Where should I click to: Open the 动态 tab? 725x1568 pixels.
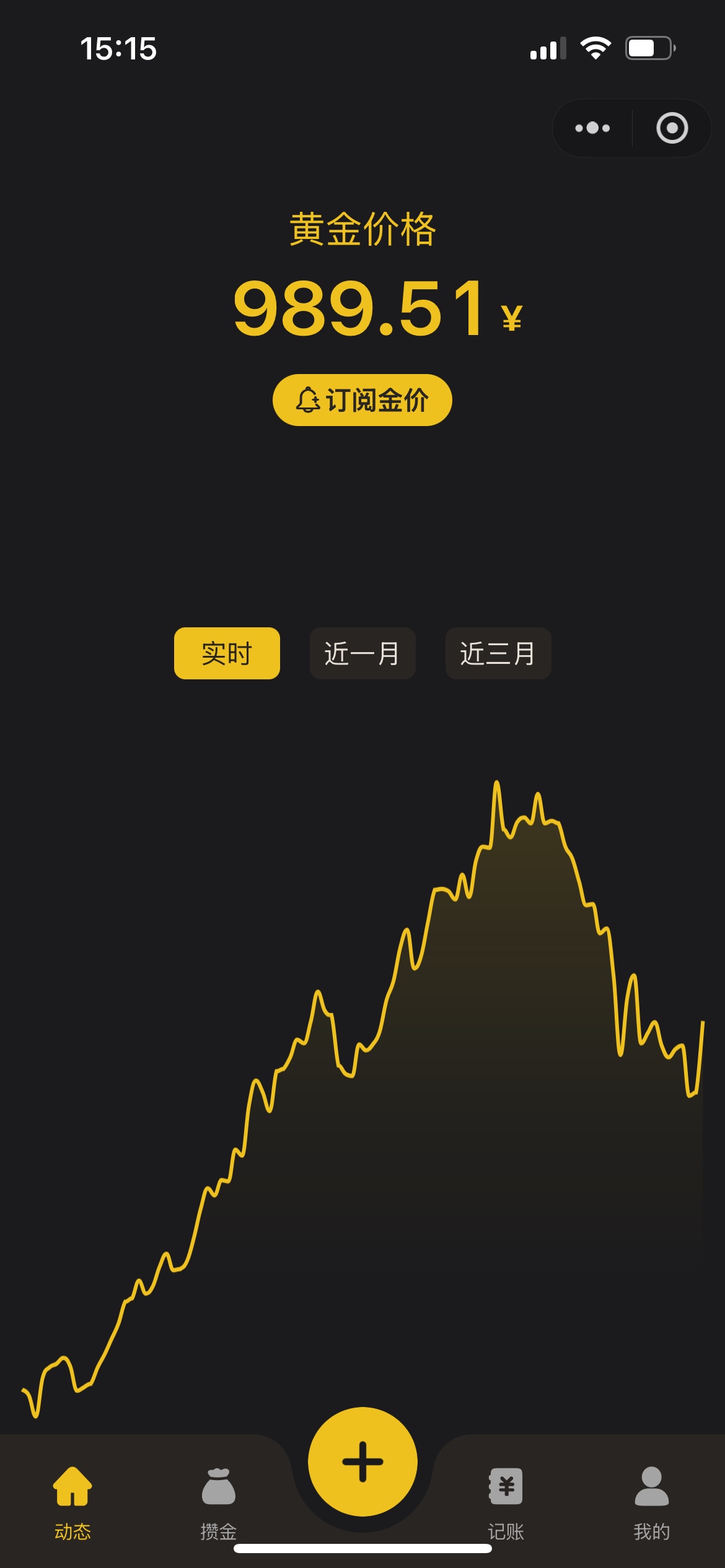[72, 1501]
